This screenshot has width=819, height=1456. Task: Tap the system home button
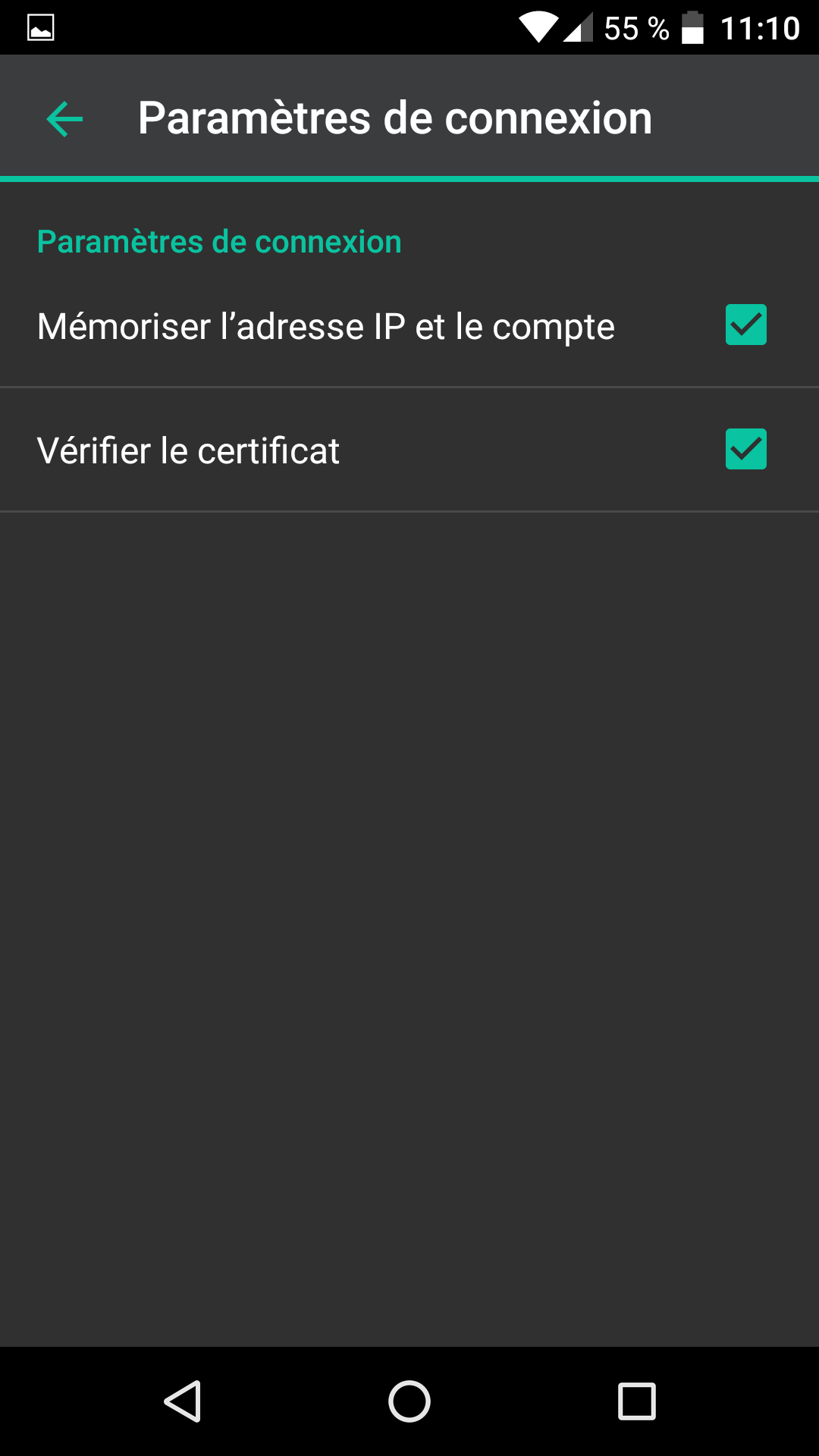coord(409,1401)
